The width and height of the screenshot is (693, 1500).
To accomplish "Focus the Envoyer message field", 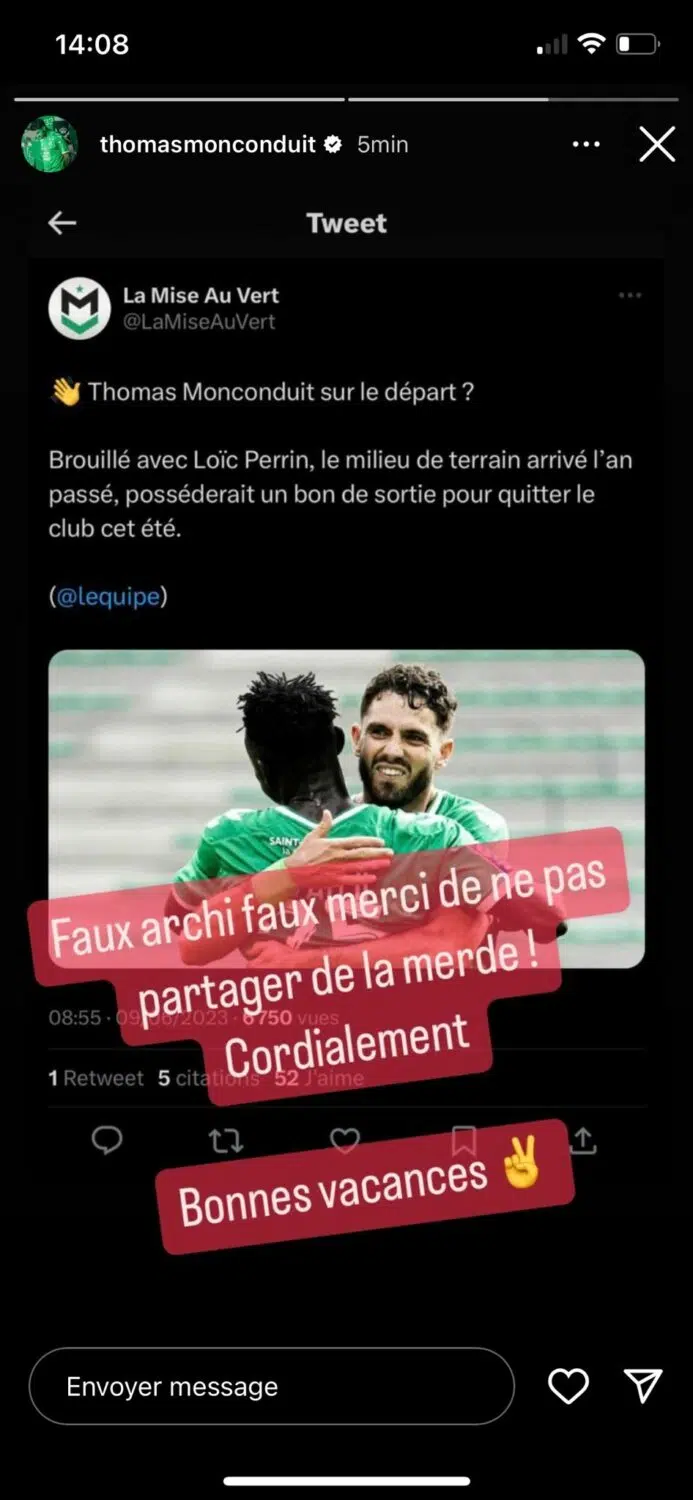I will point(271,1386).
